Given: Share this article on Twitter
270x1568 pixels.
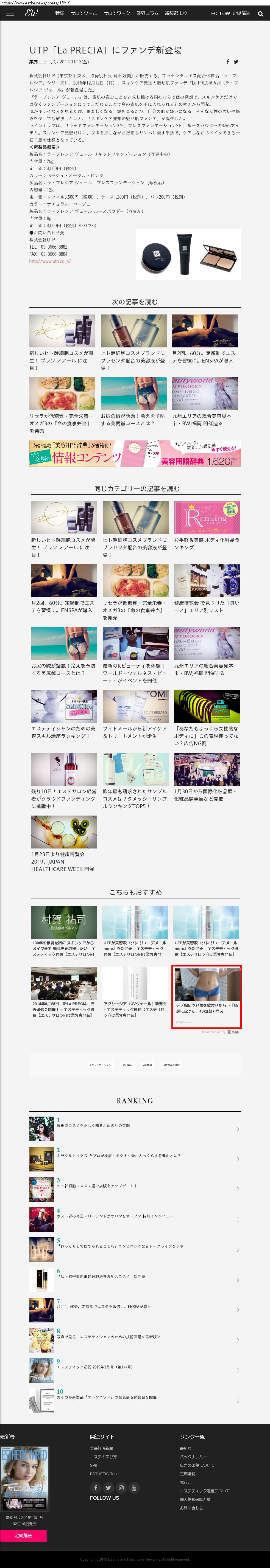Looking at the screenshot, I should pos(236,61).
